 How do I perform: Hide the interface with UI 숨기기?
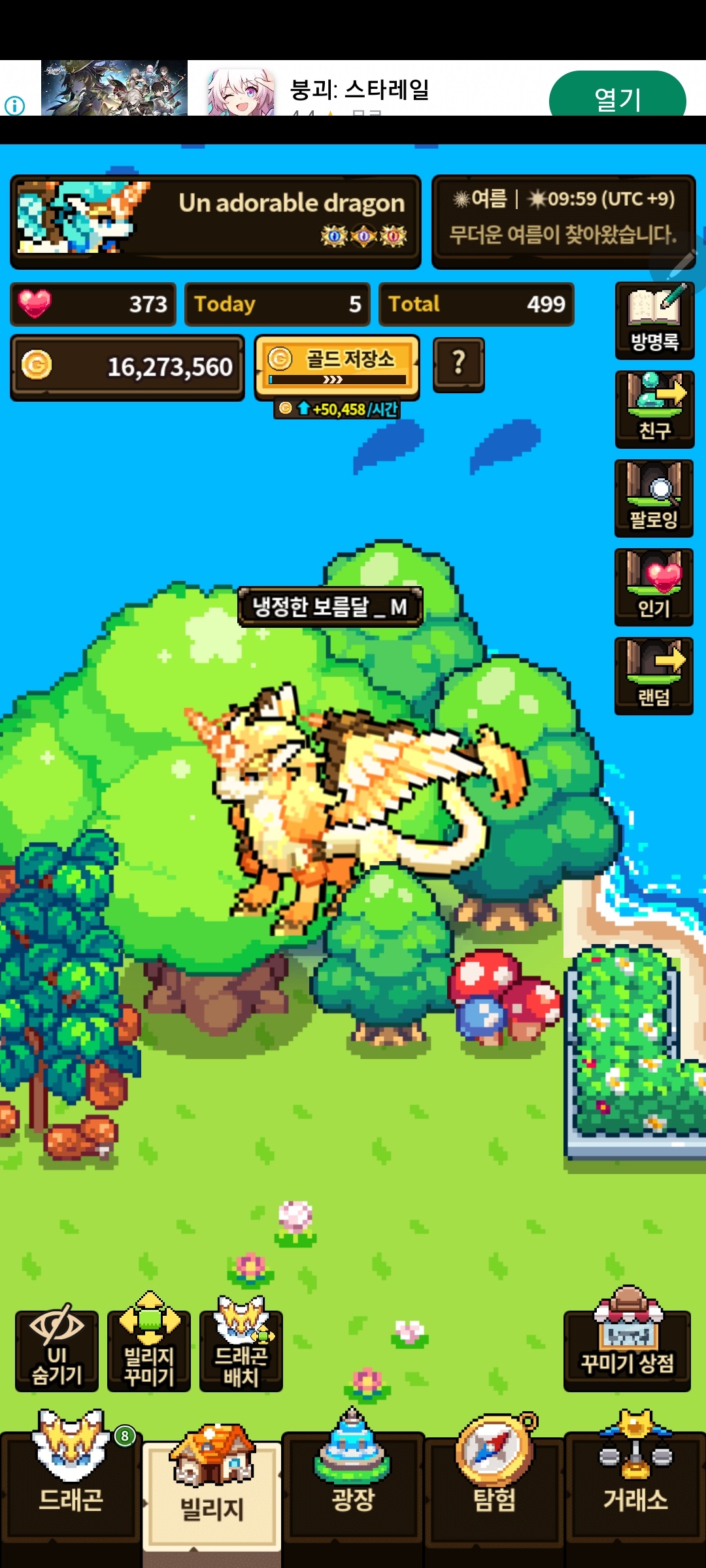57,1349
